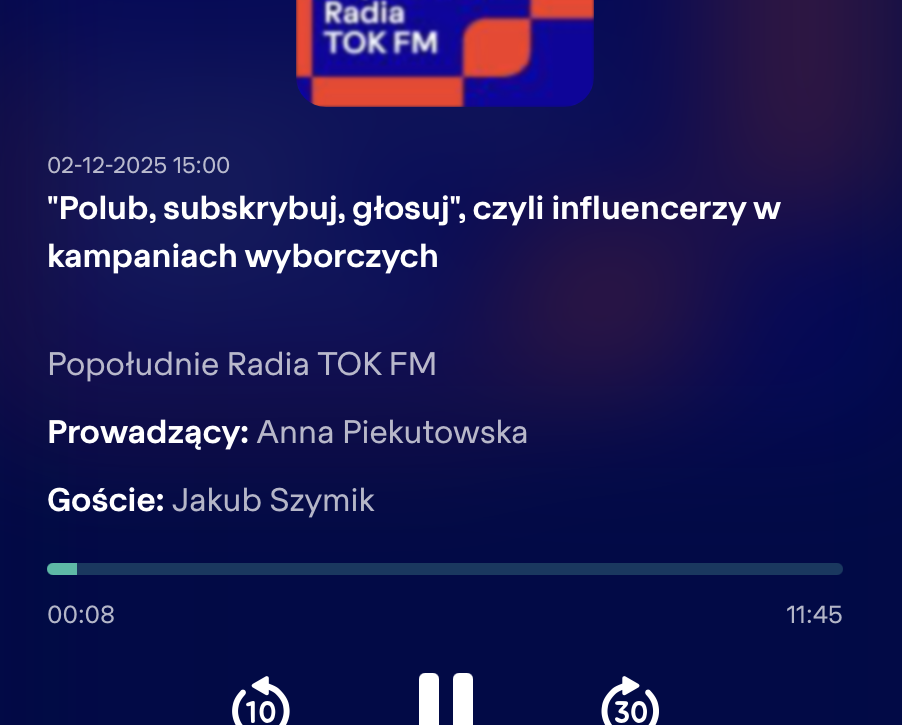Image resolution: width=902 pixels, height=725 pixels.
Task: Skip forward 30 seconds
Action: [x=630, y=703]
